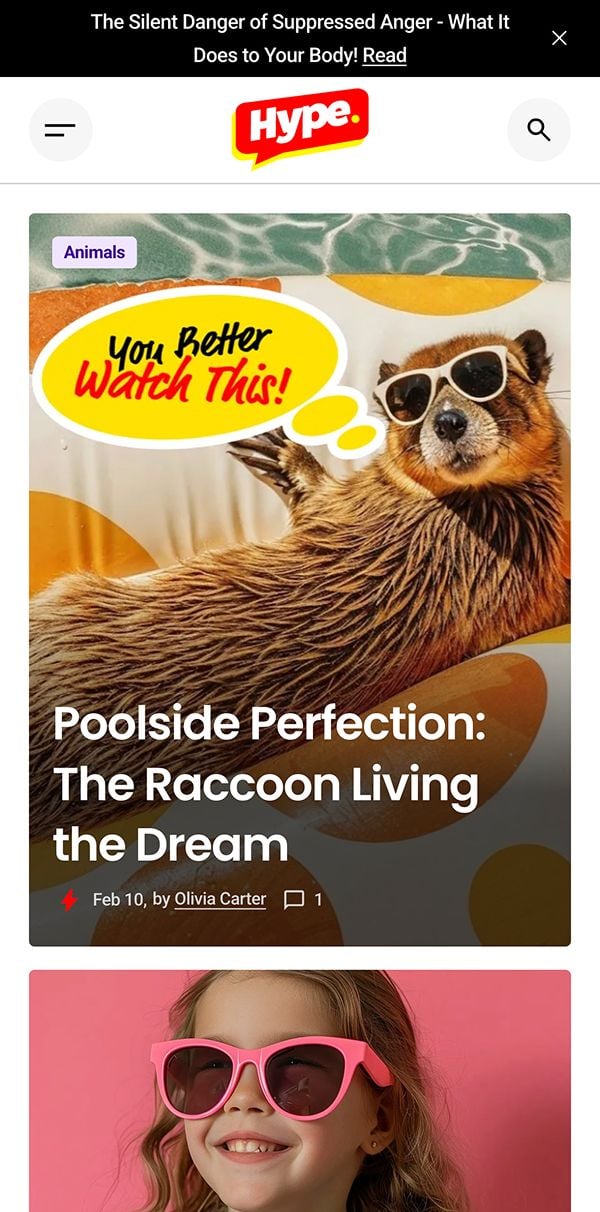Open comments on the raccoon article
Screen dimensions: 600x1212
click(303, 899)
